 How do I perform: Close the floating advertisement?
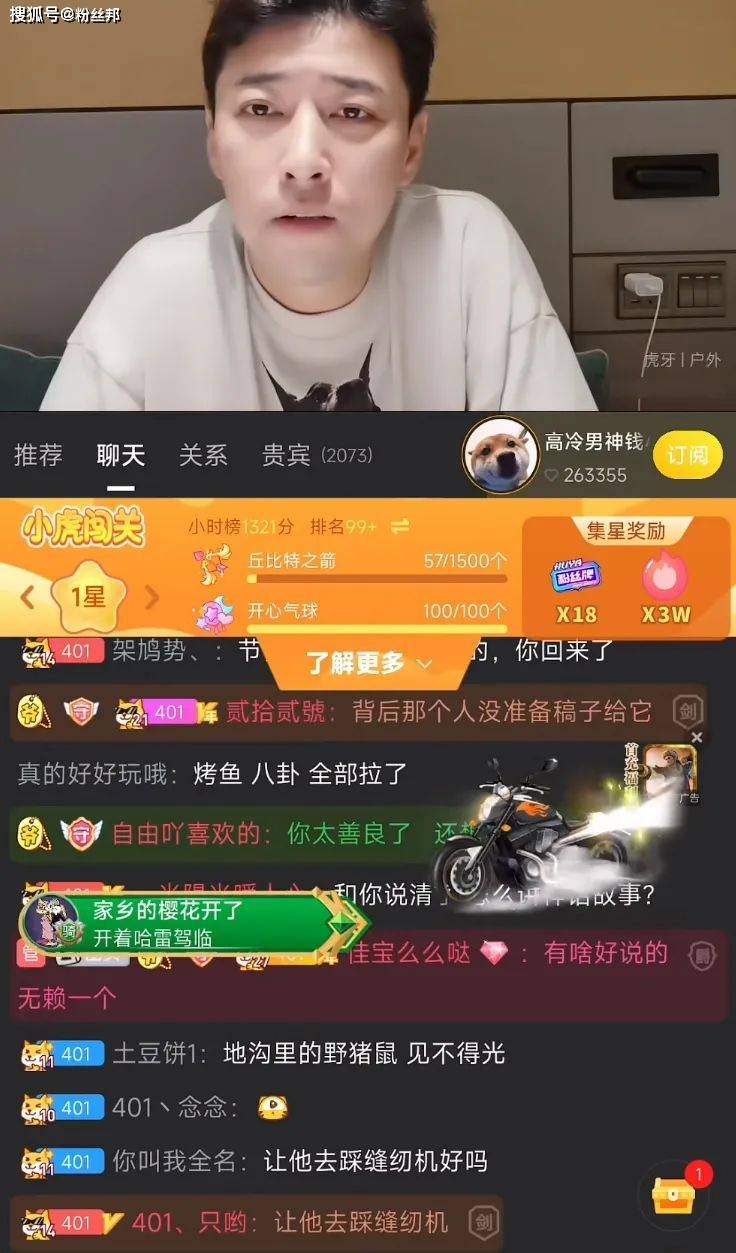point(697,737)
